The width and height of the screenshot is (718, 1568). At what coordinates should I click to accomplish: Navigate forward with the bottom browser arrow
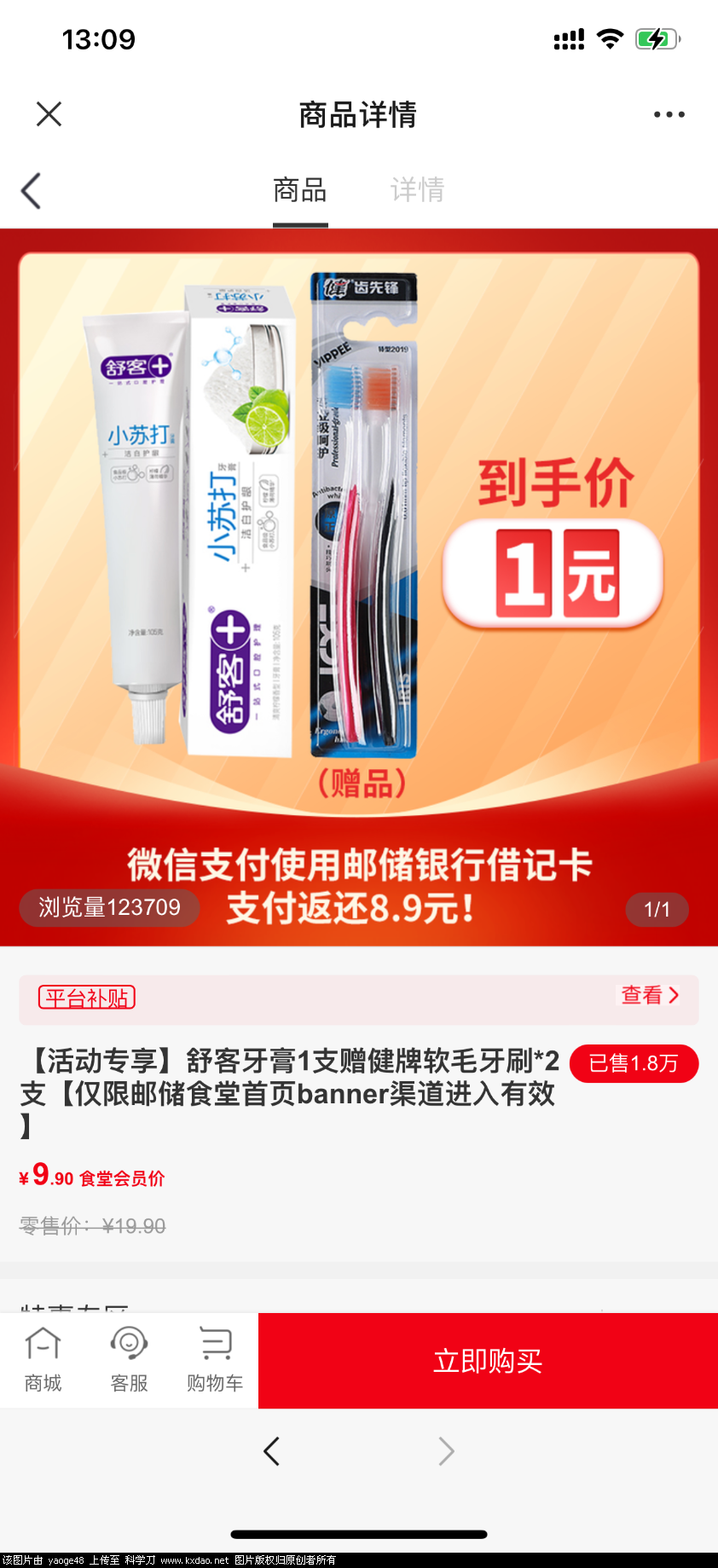coord(446,1451)
